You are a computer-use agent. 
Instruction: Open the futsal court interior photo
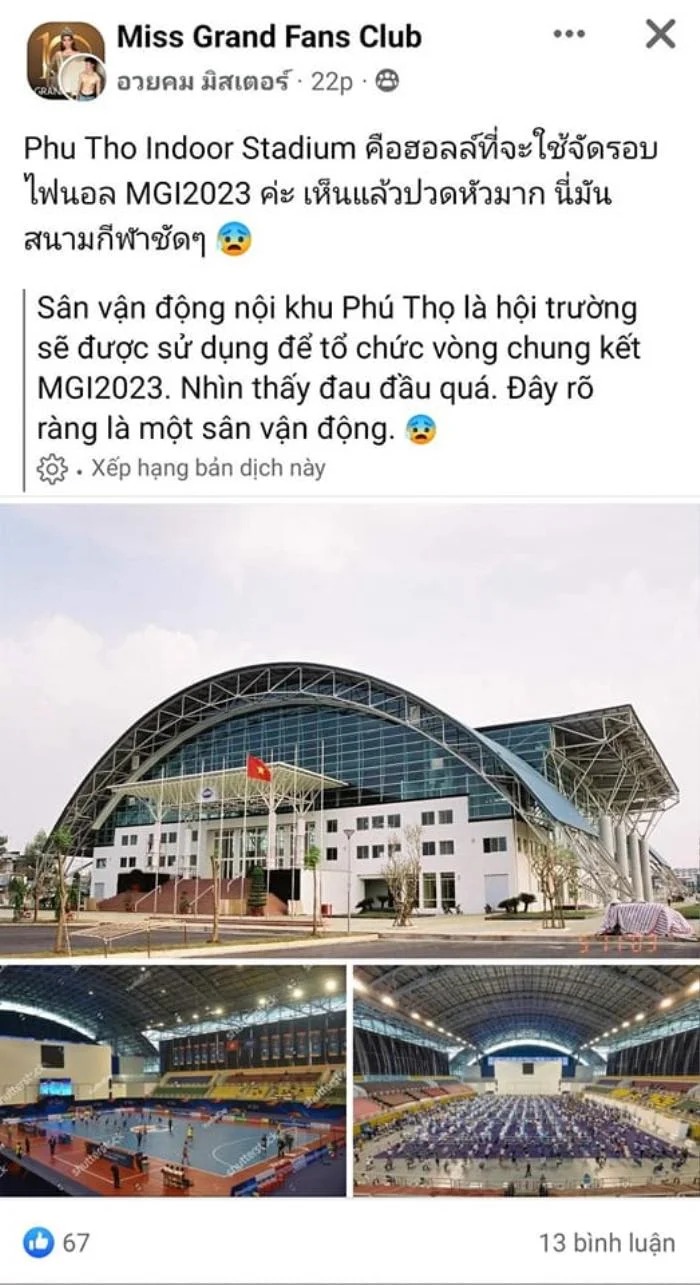(x=172, y=1080)
